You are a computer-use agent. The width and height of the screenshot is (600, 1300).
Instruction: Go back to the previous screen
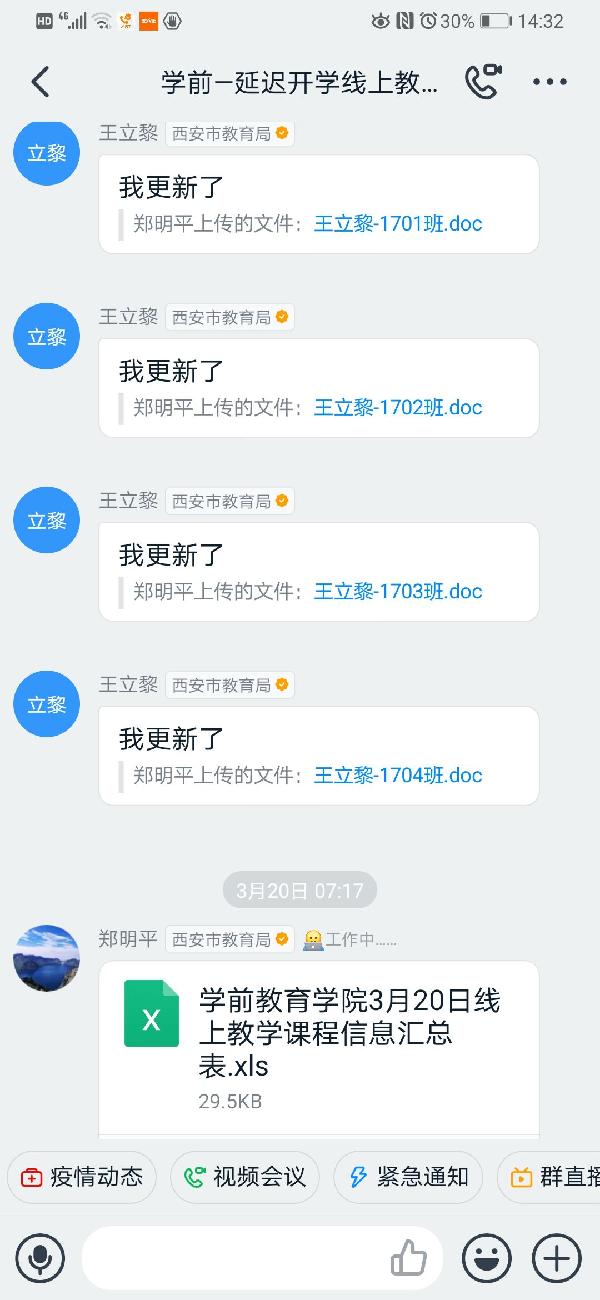tap(40, 82)
